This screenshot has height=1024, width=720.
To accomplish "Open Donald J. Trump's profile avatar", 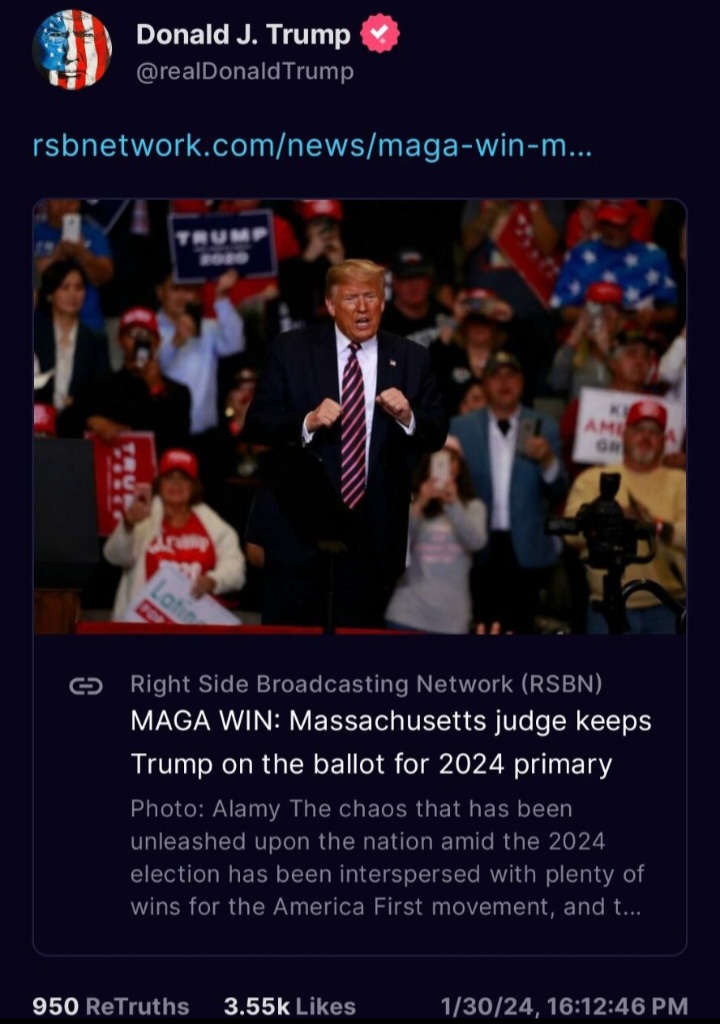I will point(72,49).
